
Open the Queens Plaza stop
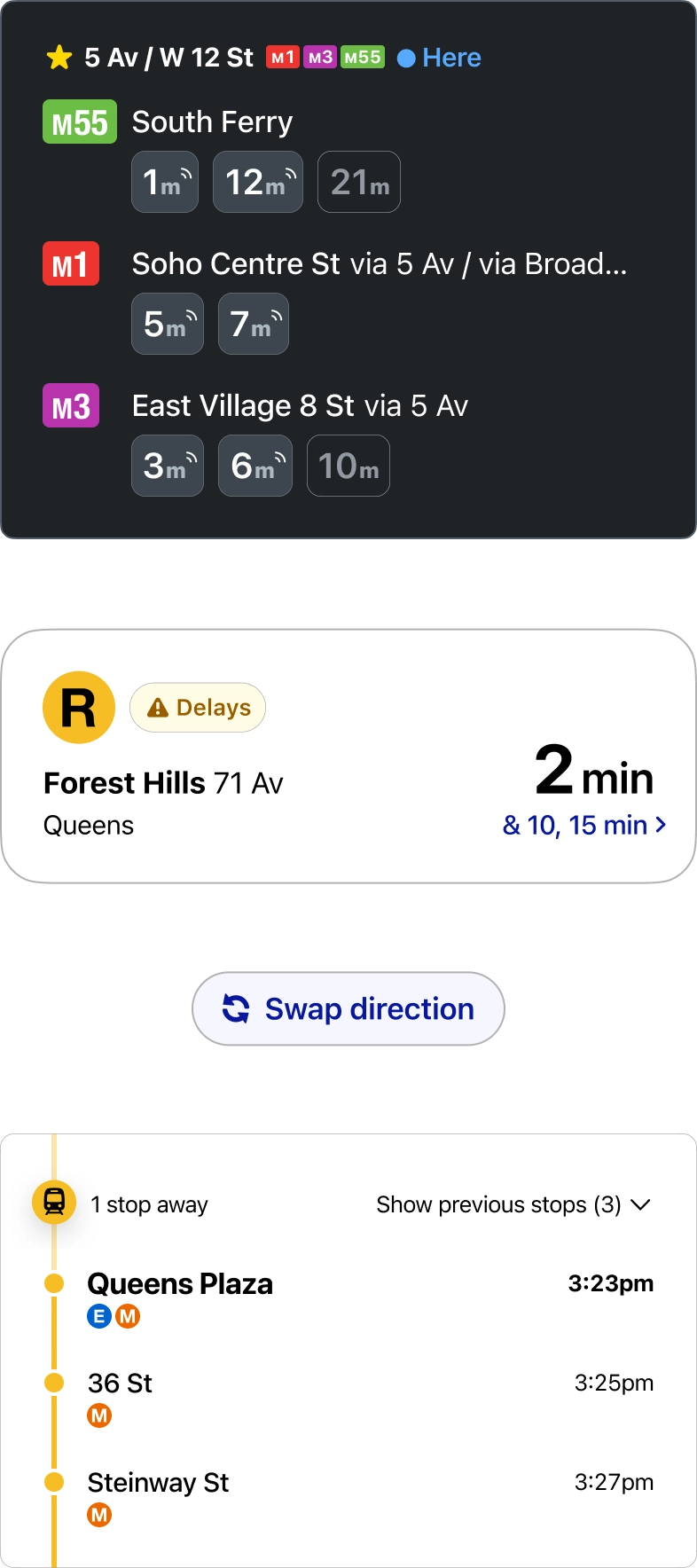[180, 1284]
